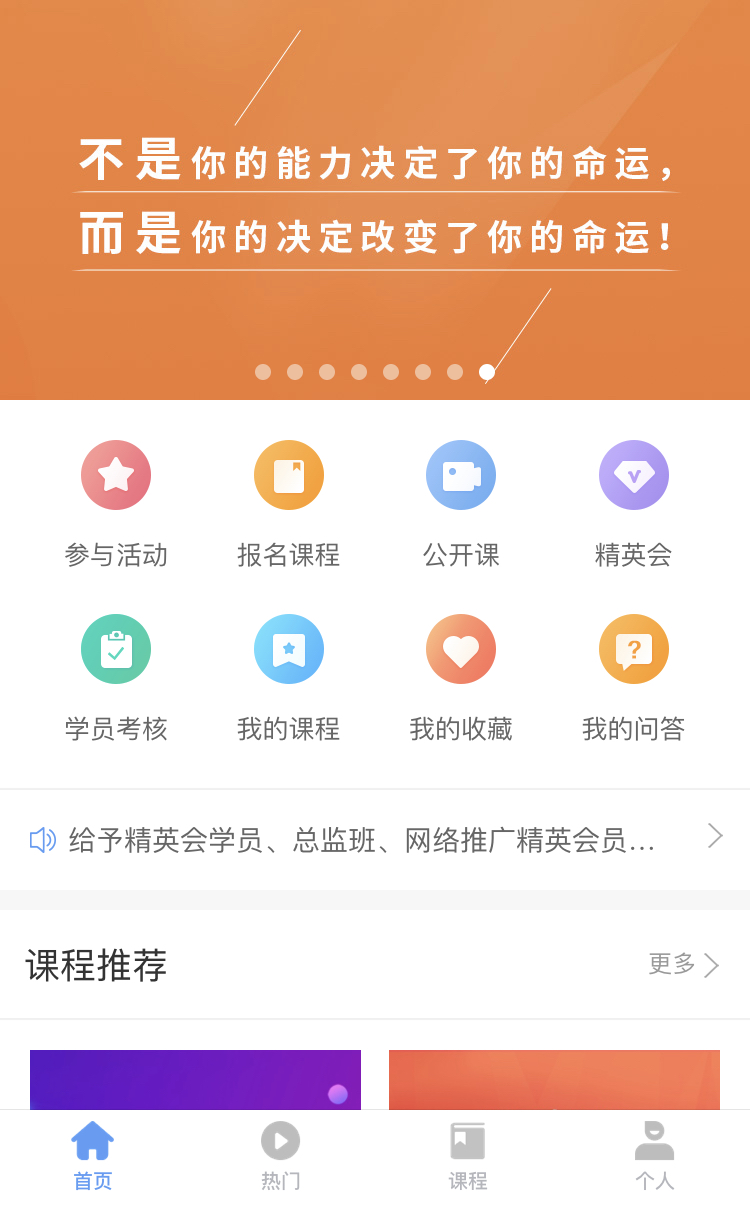Open the 课程 tab in bottom navigation

click(x=467, y=1155)
